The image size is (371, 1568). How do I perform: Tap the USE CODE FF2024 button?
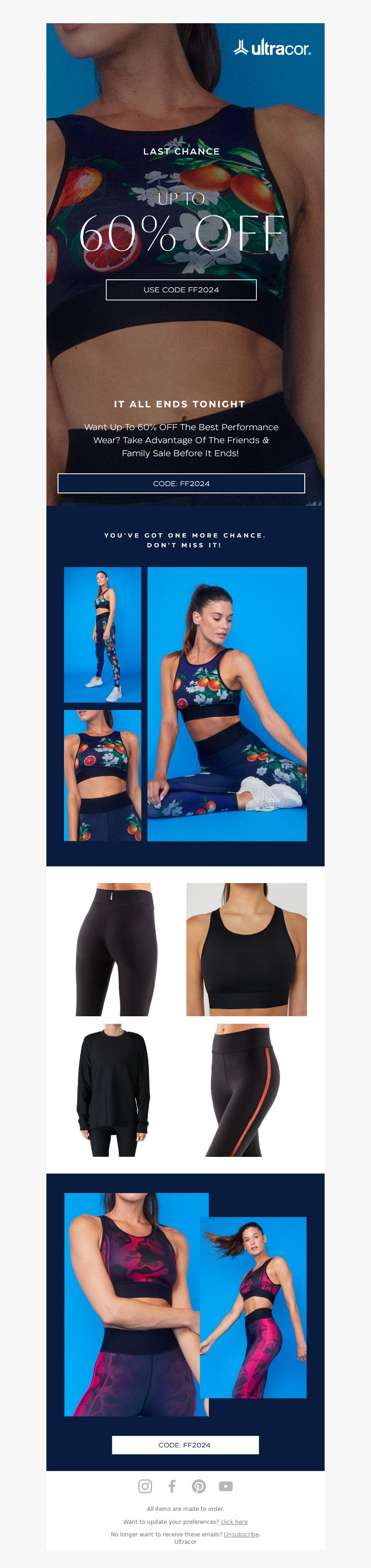pos(181,290)
